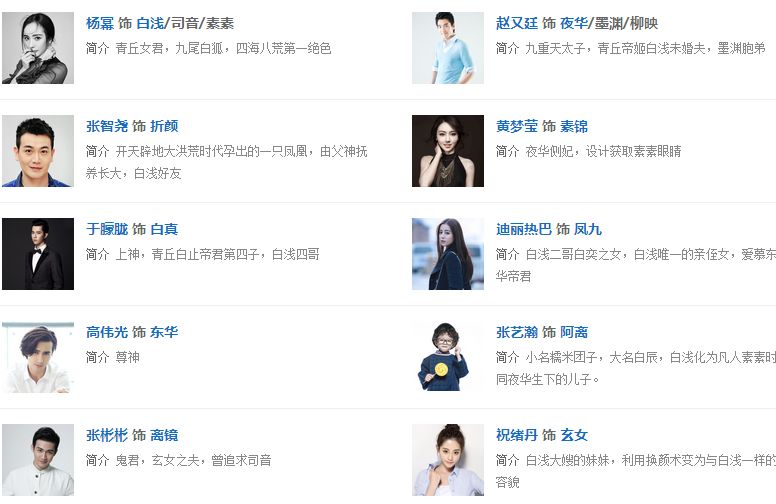
Task: View child actor 张艺瀚's page
Action: pyautogui.click(x=516, y=332)
